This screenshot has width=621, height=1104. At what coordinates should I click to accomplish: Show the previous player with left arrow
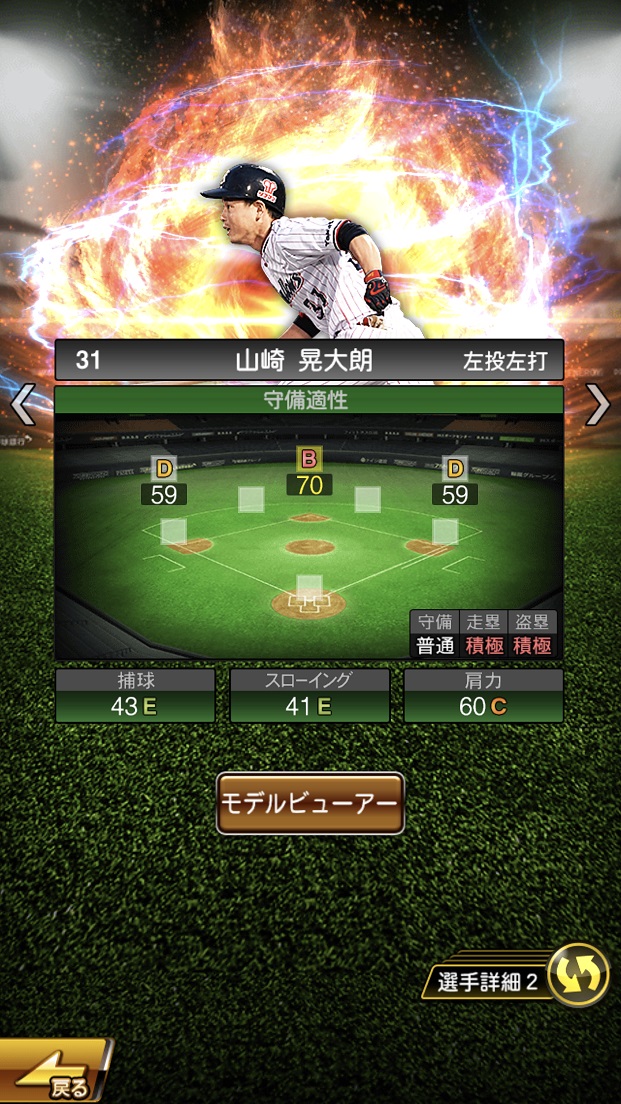click(x=22, y=404)
